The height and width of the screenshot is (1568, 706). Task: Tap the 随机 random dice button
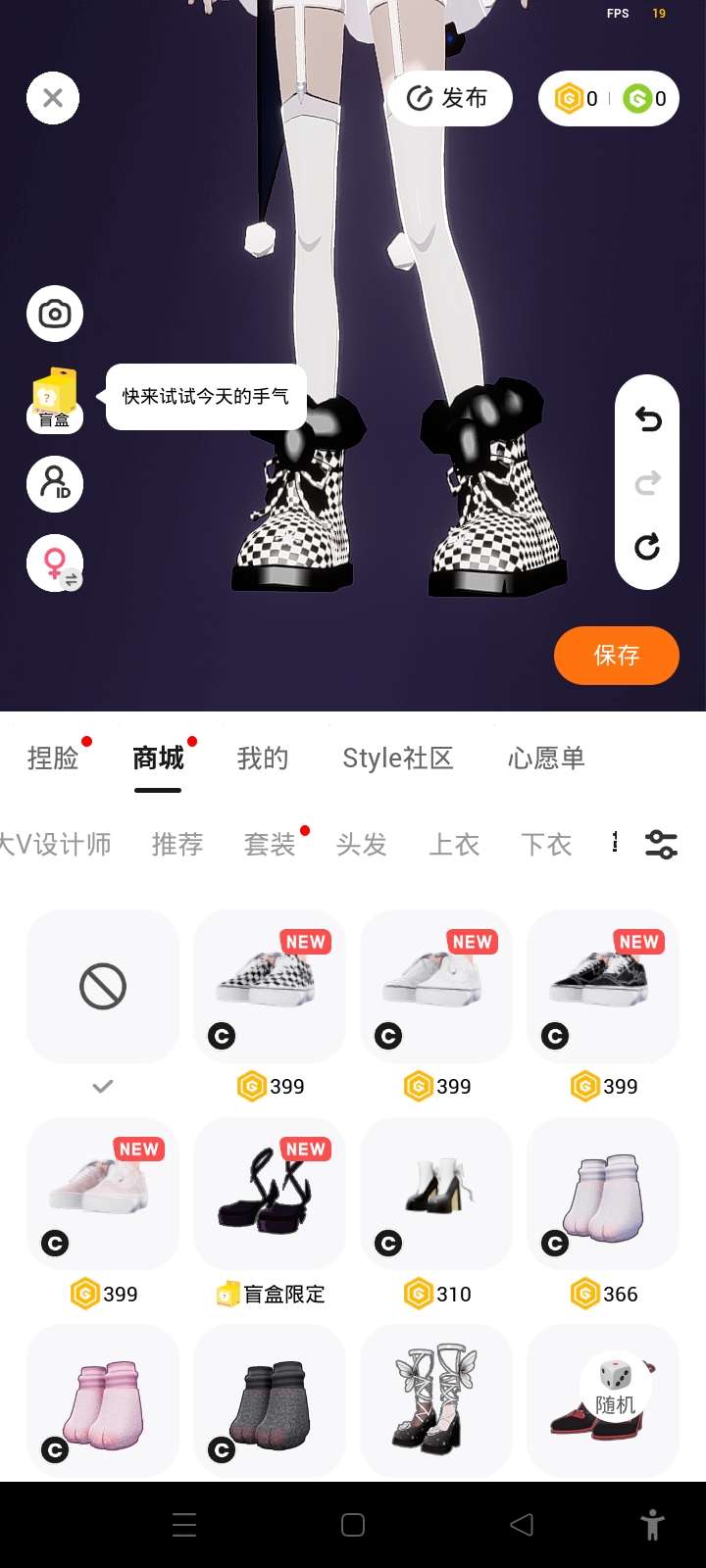coord(616,1388)
